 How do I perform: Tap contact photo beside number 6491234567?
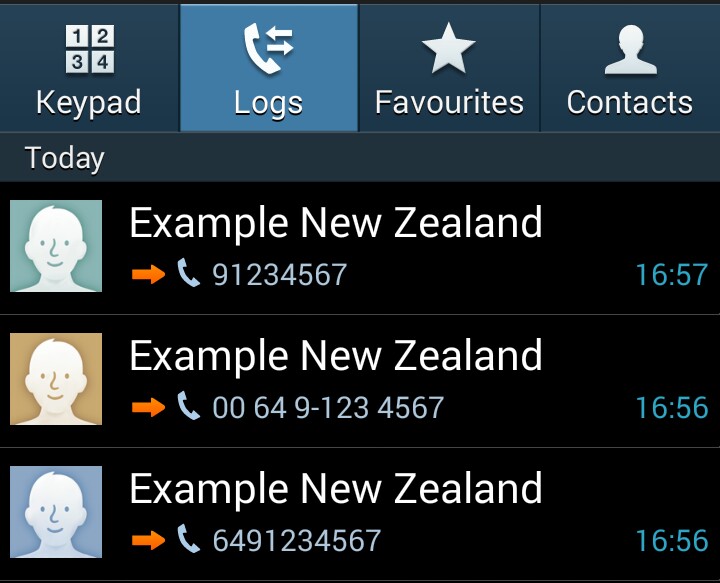pos(56,512)
